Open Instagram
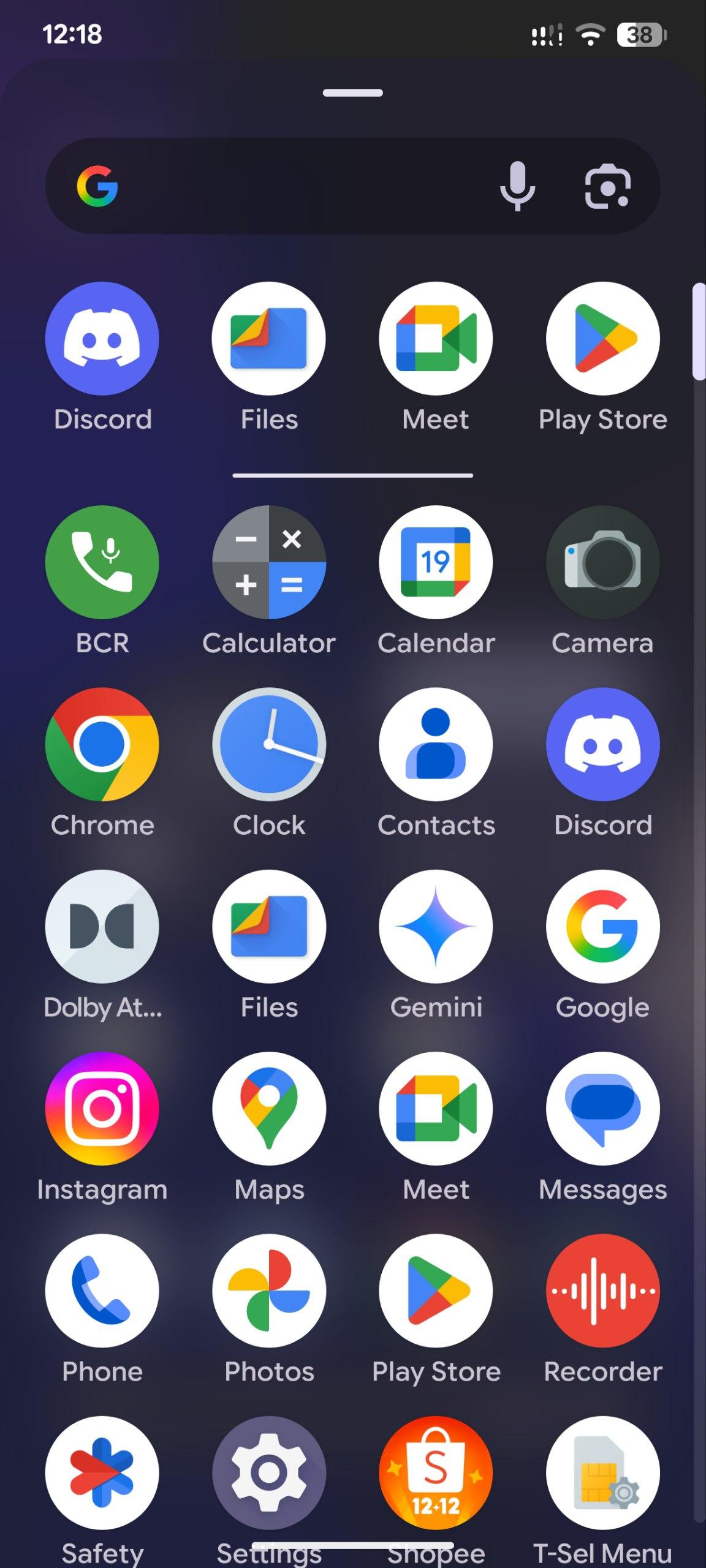Viewport: 706px width, 1568px height. [102, 1108]
